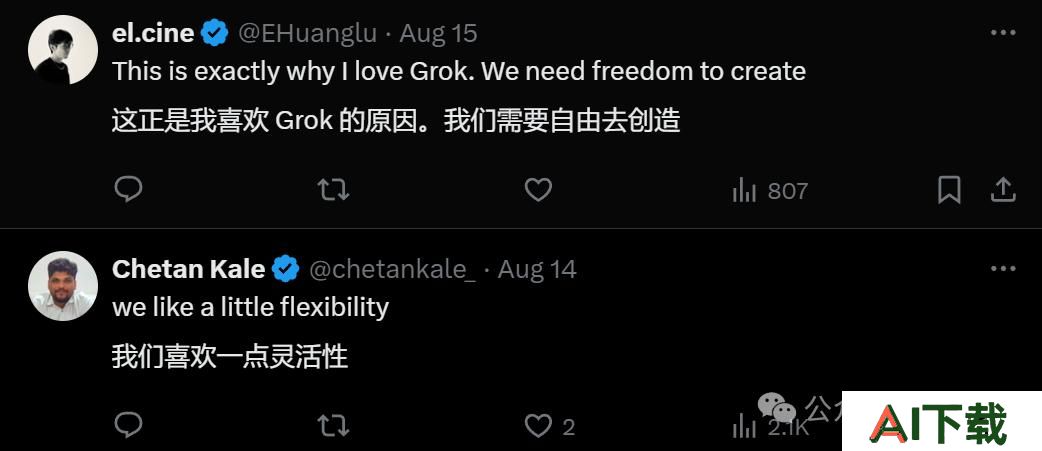
Task: Reply to el.cine's post
Action: tap(128, 189)
